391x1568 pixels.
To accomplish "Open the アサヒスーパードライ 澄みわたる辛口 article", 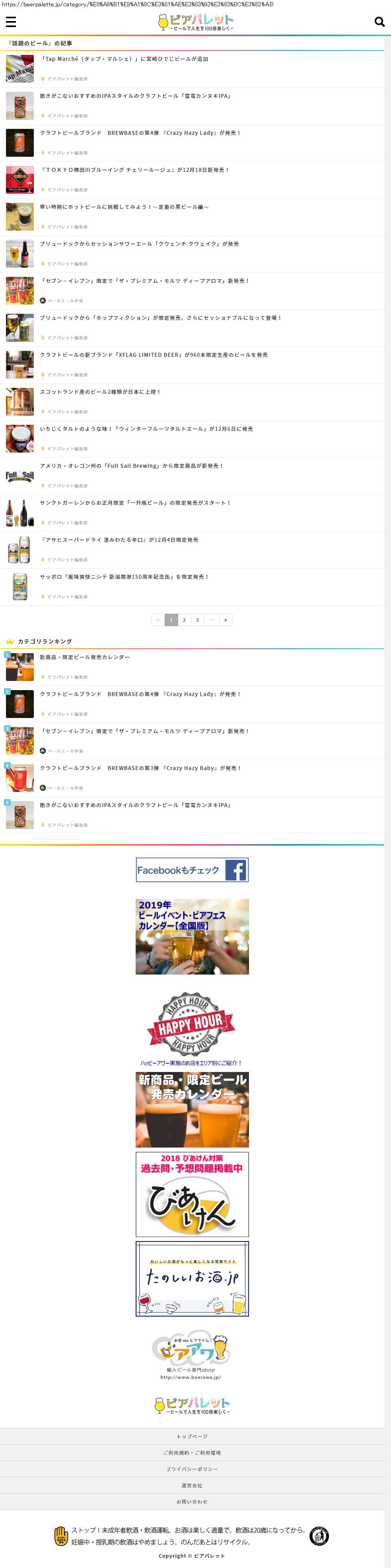I will click(119, 540).
